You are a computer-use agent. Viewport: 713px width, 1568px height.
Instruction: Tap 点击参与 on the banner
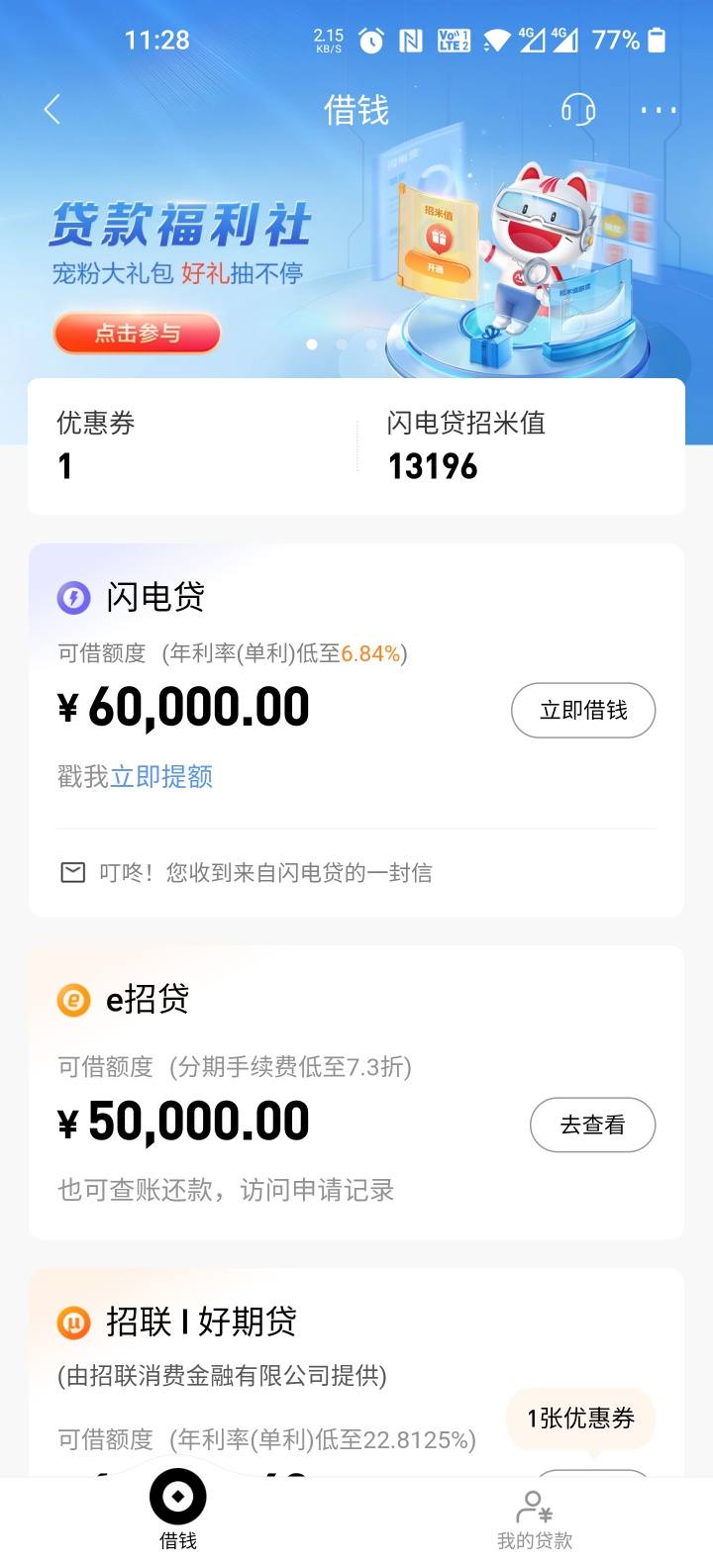(137, 334)
